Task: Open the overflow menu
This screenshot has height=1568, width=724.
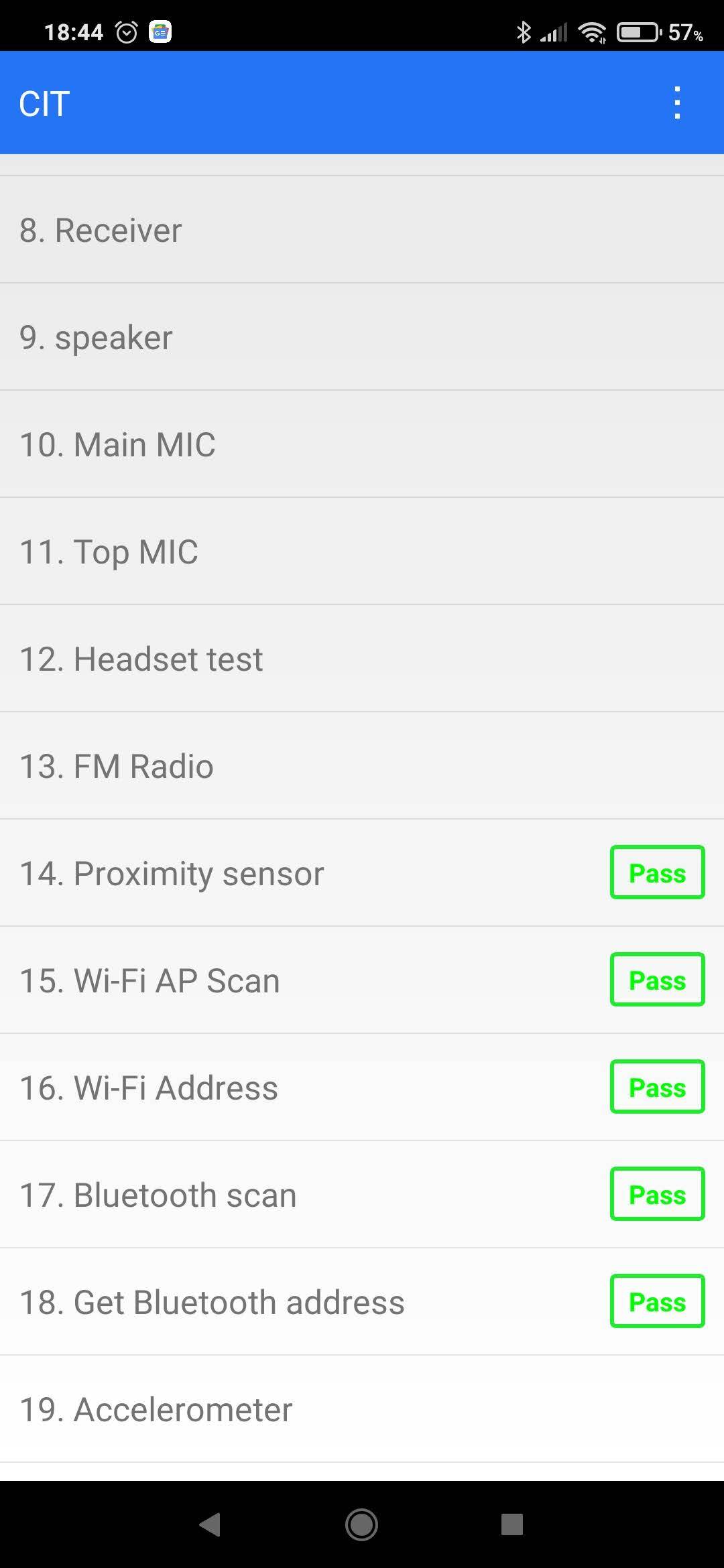Action: [x=677, y=103]
